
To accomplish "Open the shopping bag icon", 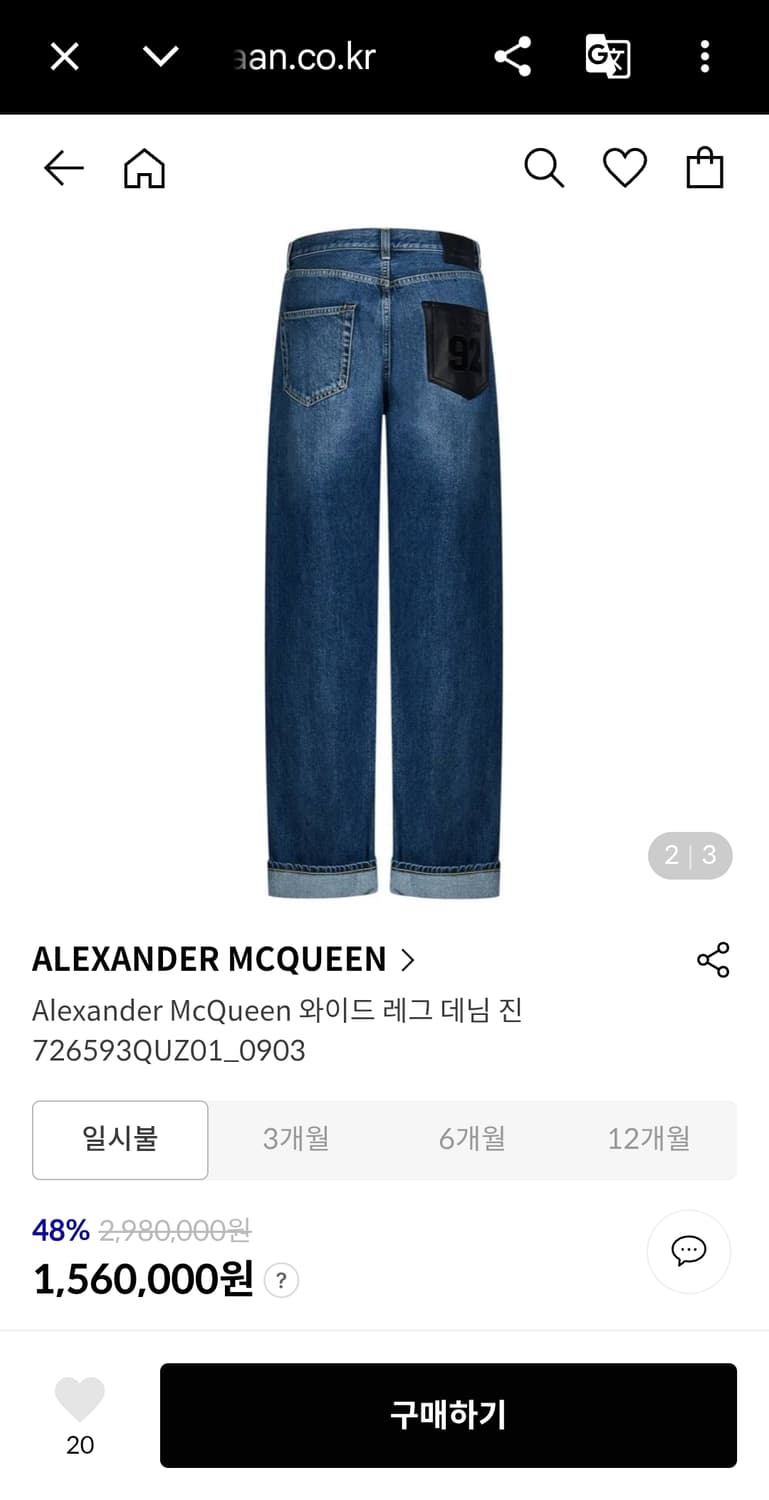I will (706, 167).
